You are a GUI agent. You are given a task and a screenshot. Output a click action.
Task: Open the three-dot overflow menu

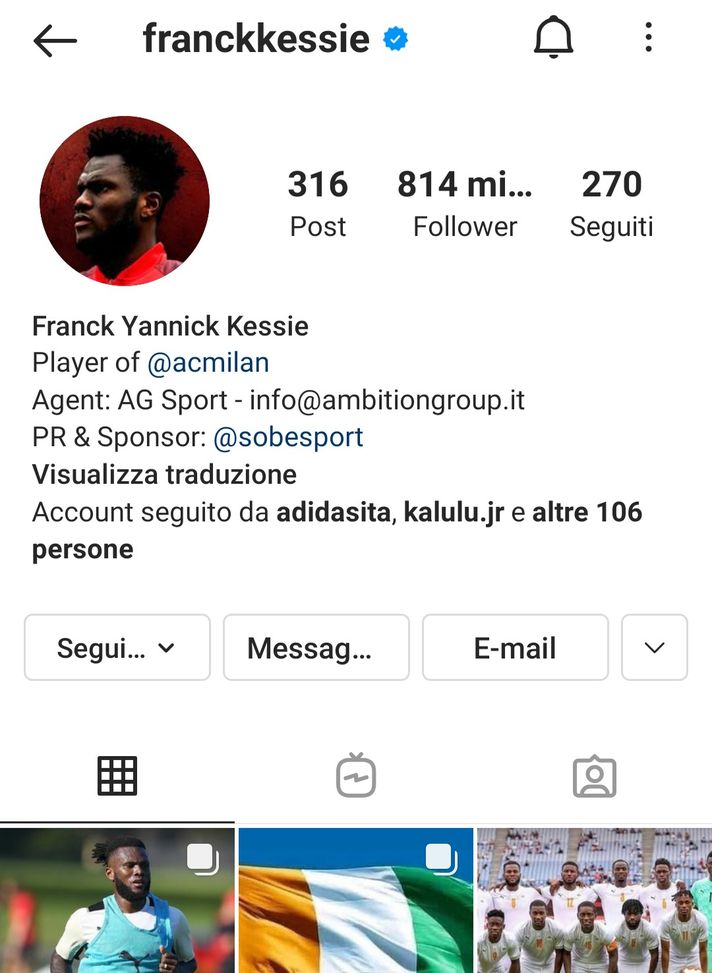[648, 39]
